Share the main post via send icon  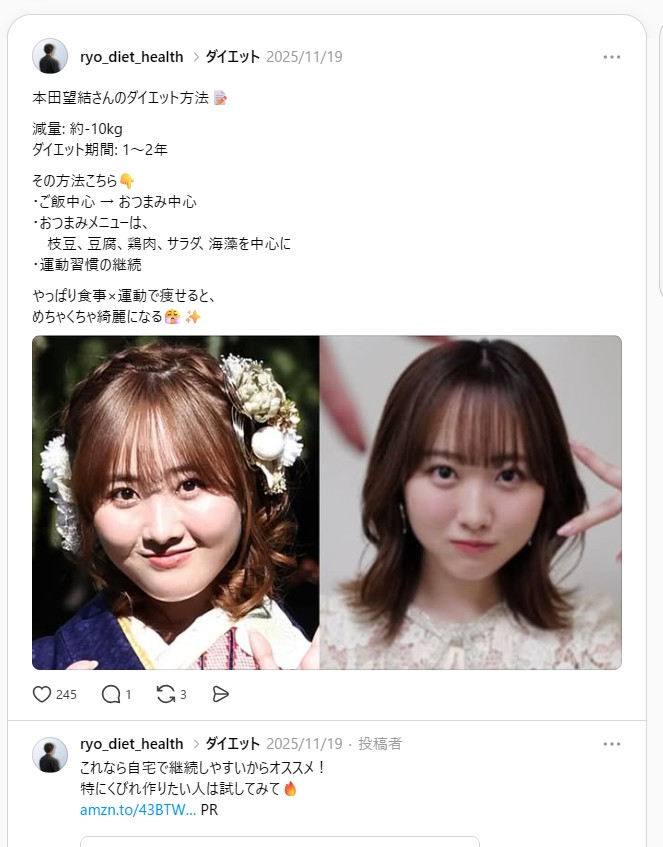pos(222,694)
